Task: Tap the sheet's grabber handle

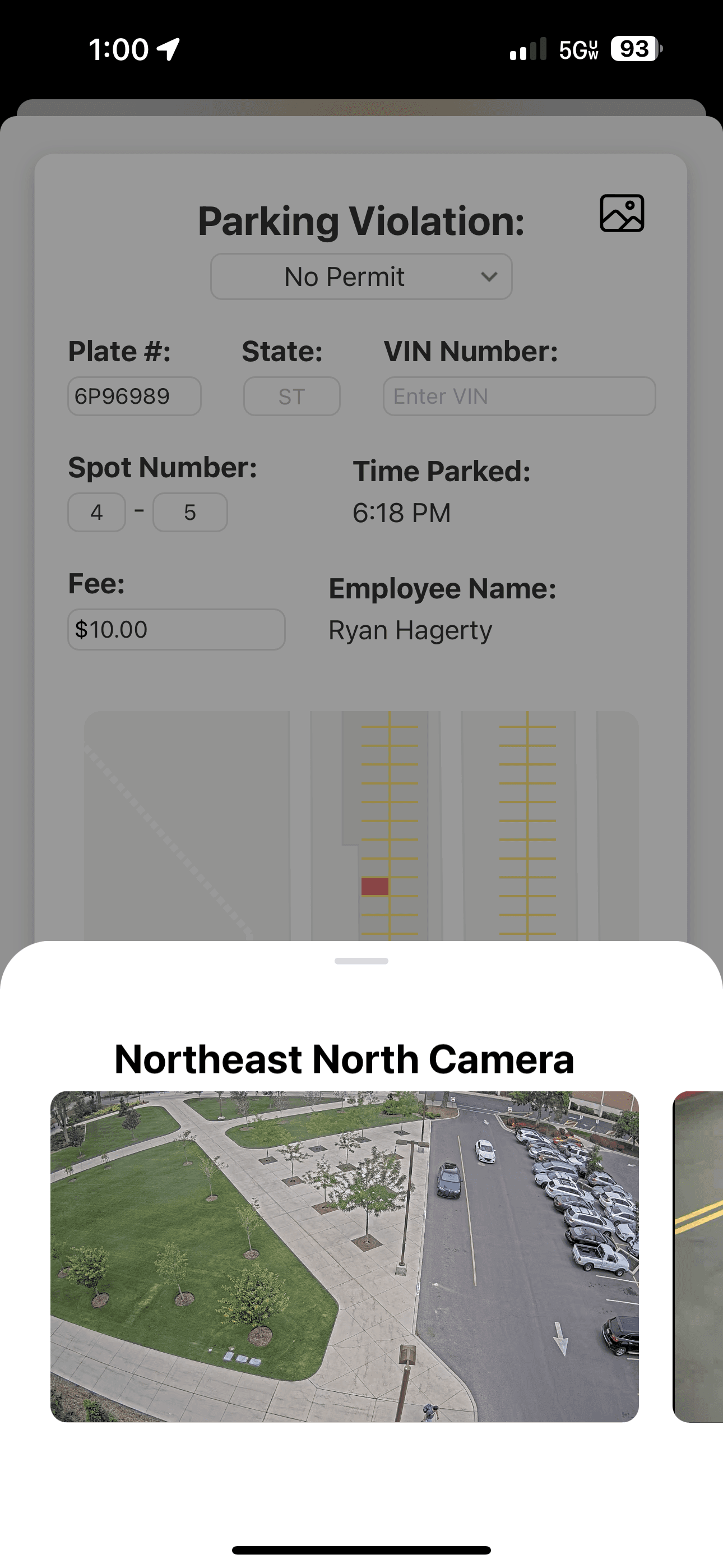Action: click(361, 961)
